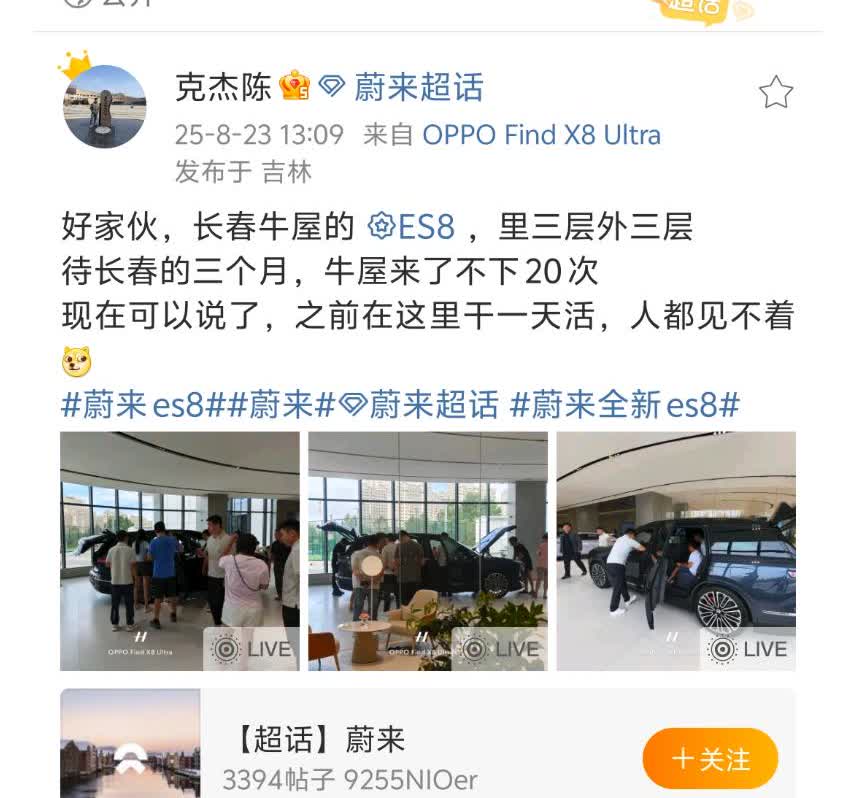
Task: View the first live photo of the crowd
Action: click(180, 550)
